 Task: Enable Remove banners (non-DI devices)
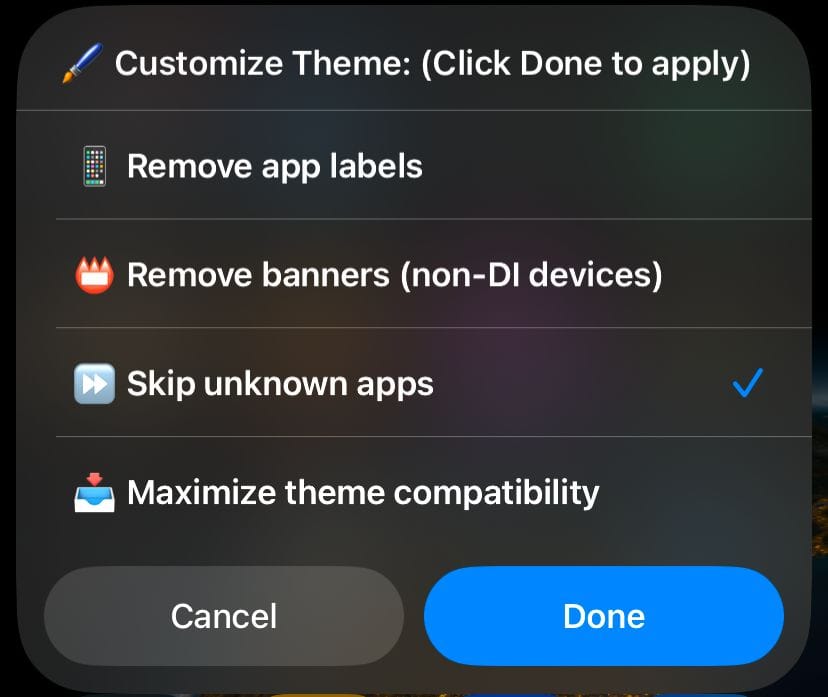pyautogui.click(x=394, y=274)
